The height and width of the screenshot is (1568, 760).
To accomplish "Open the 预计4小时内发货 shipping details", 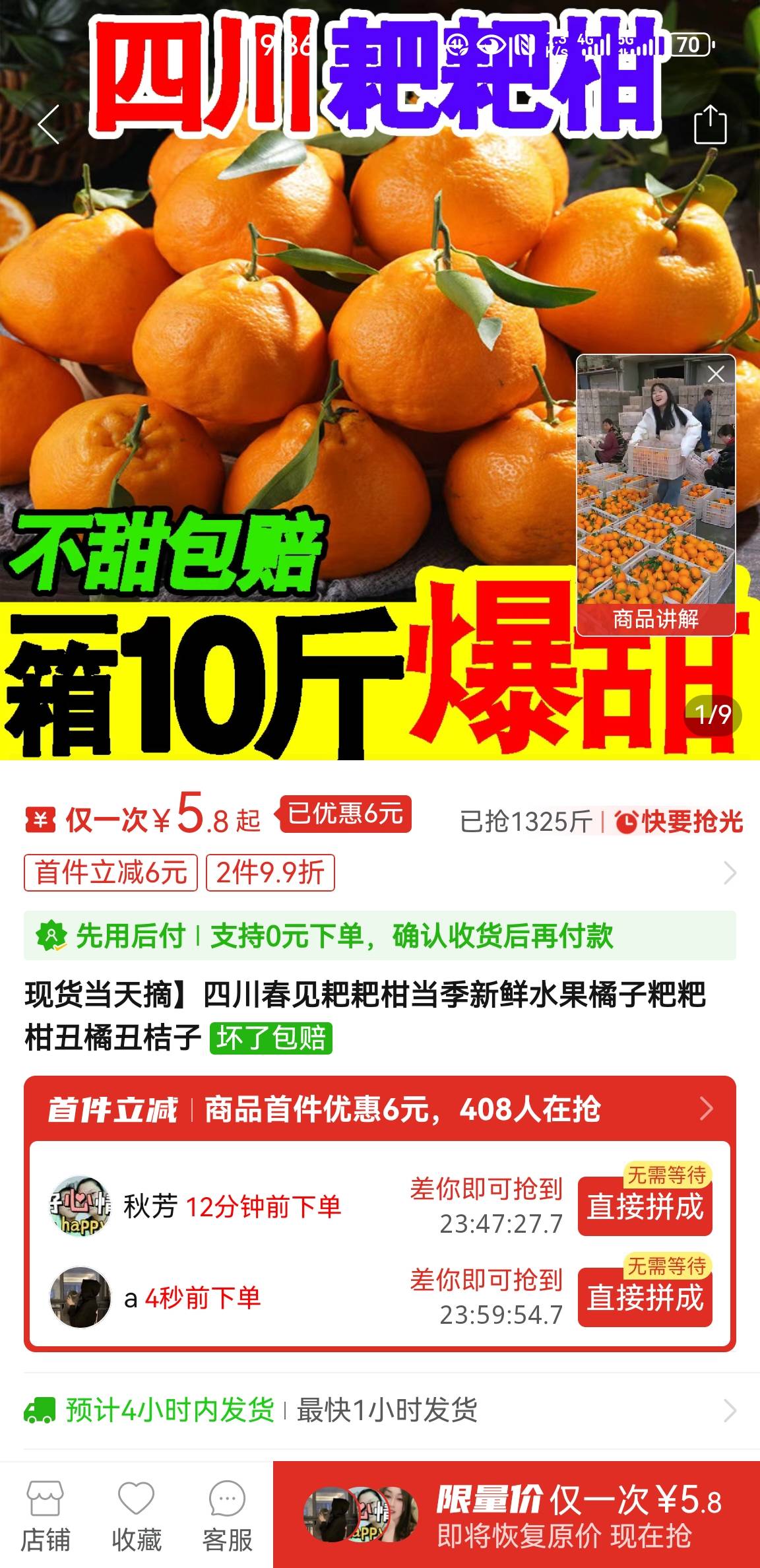I will tap(379, 1410).
